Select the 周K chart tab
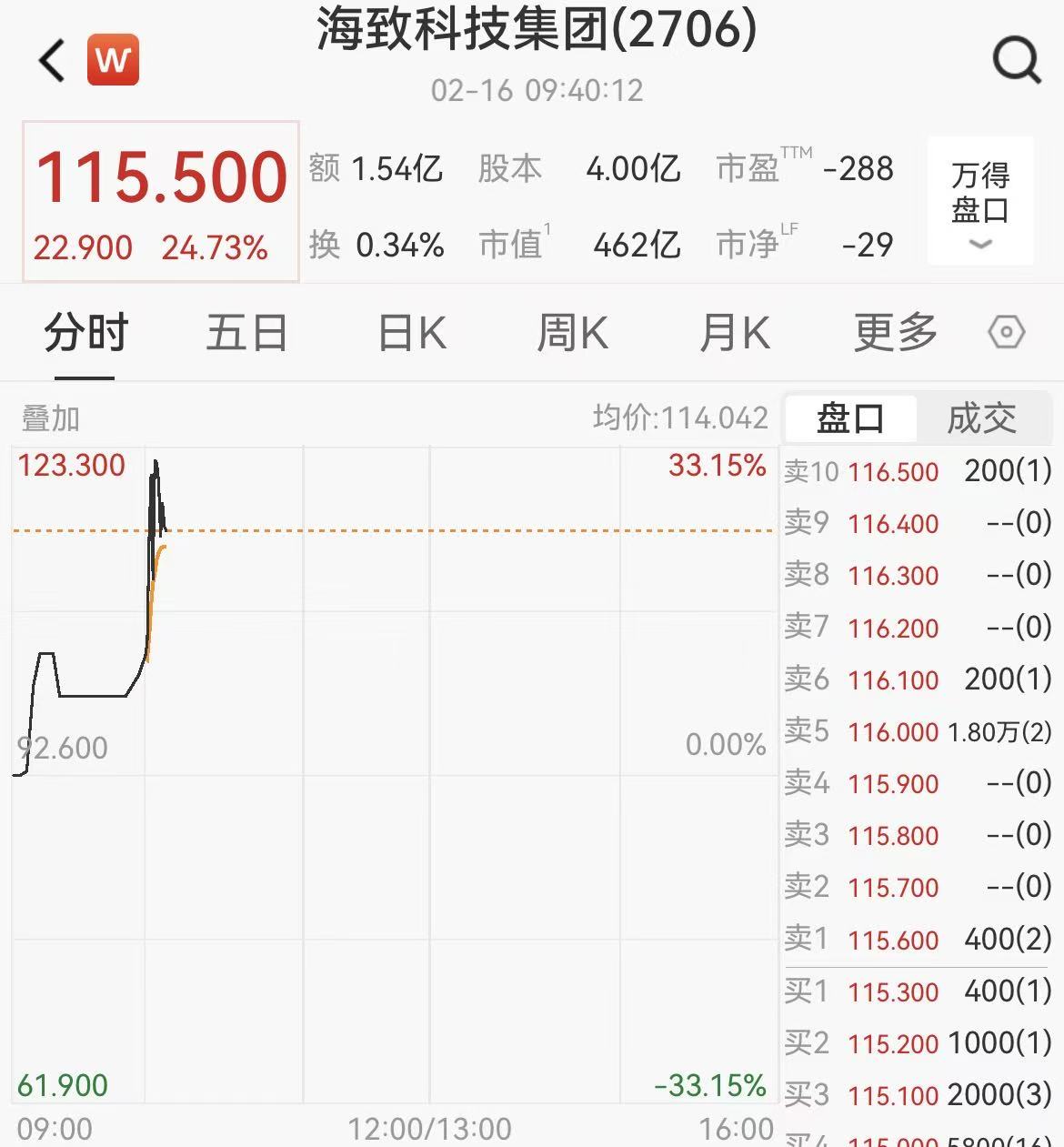The image size is (1064, 1147). point(572,333)
